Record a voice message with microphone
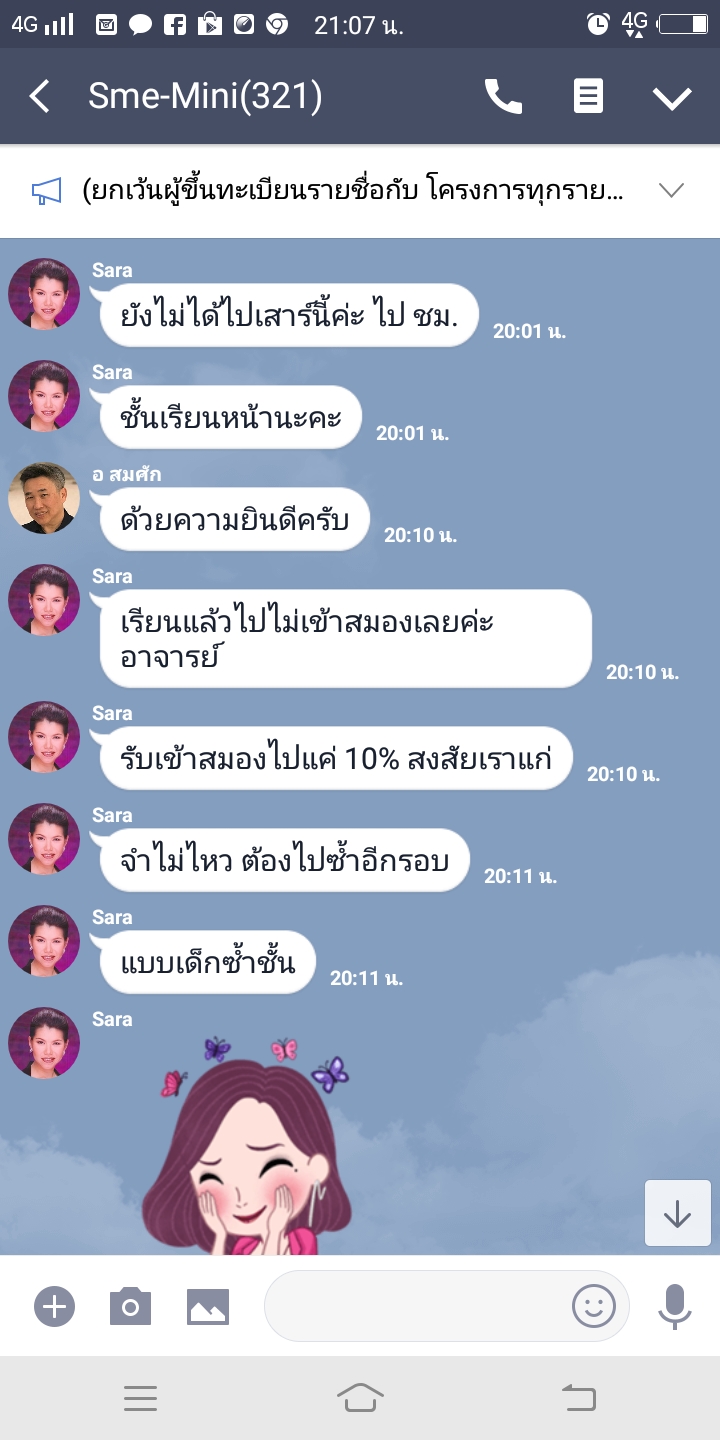Viewport: 720px width, 1440px height. click(x=675, y=1306)
